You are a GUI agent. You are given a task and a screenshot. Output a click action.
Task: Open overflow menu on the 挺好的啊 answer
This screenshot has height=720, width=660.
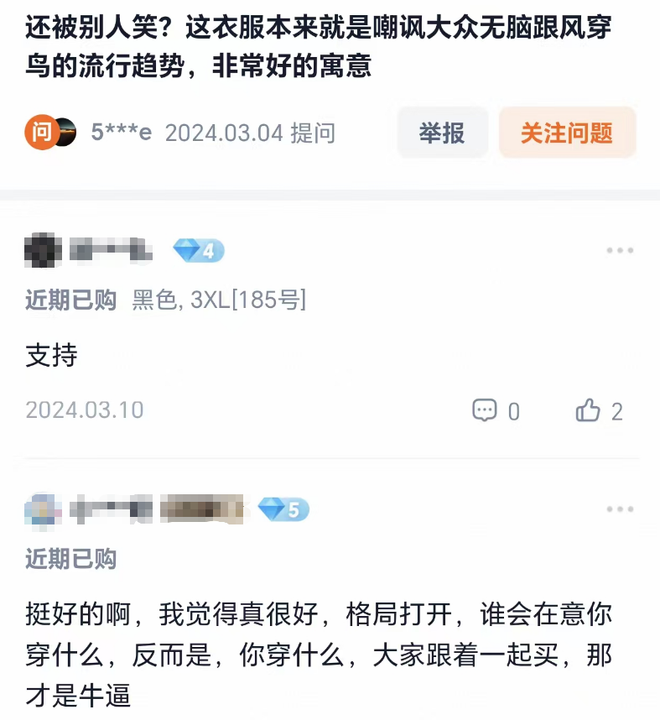point(619,510)
